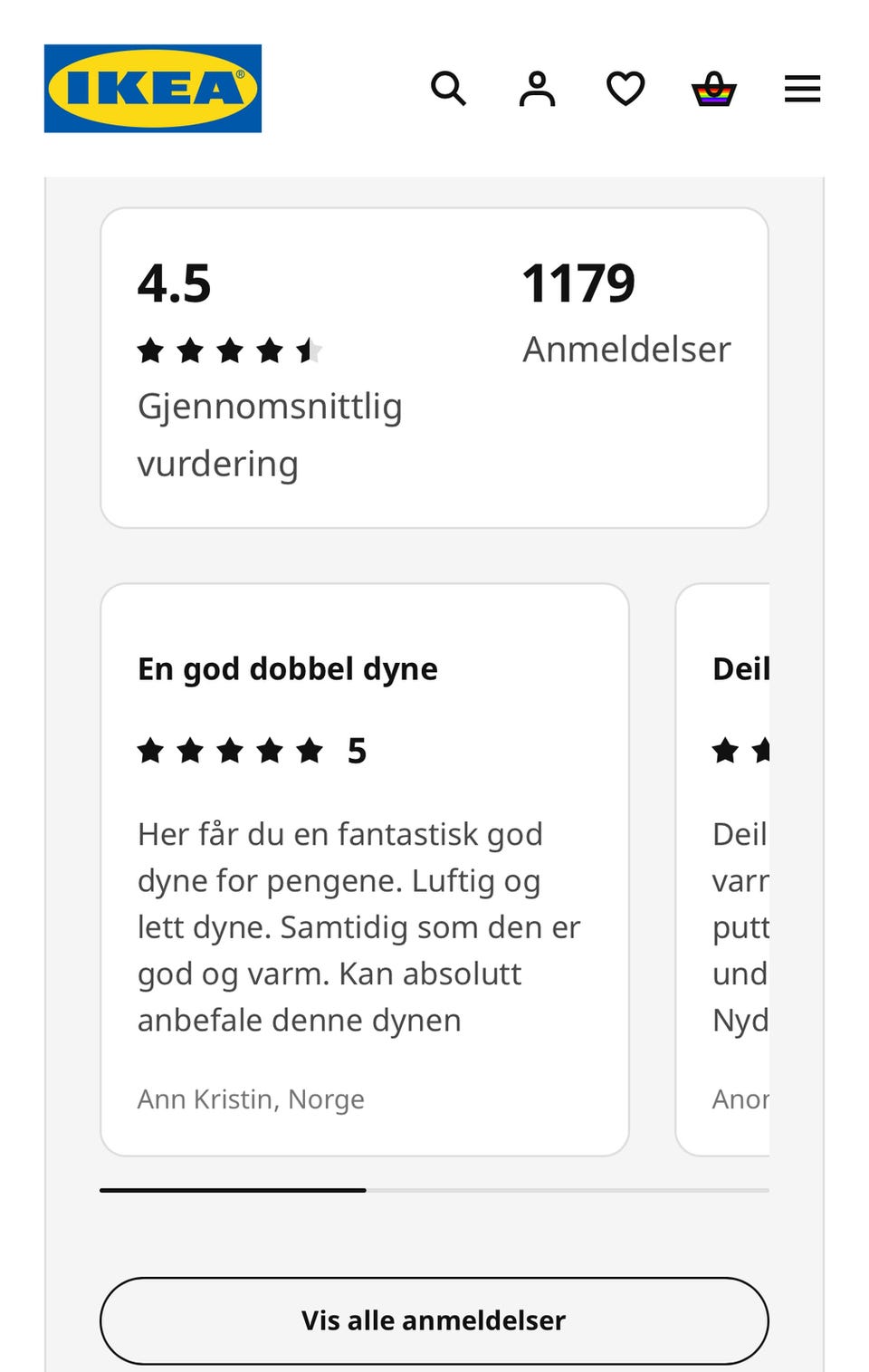The width and height of the screenshot is (869, 1372).
Task: Open the favorites heart icon
Action: (625, 88)
